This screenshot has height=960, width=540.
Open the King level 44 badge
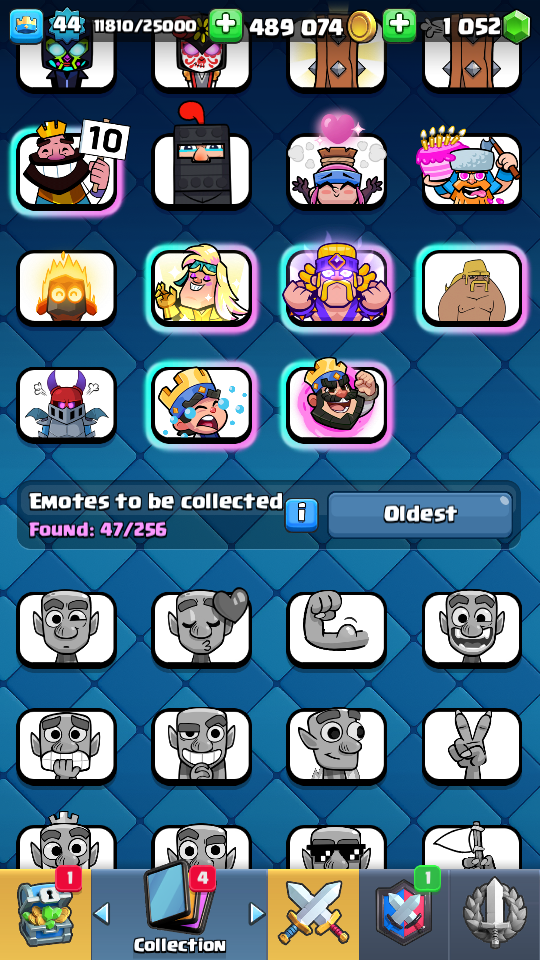(66, 26)
